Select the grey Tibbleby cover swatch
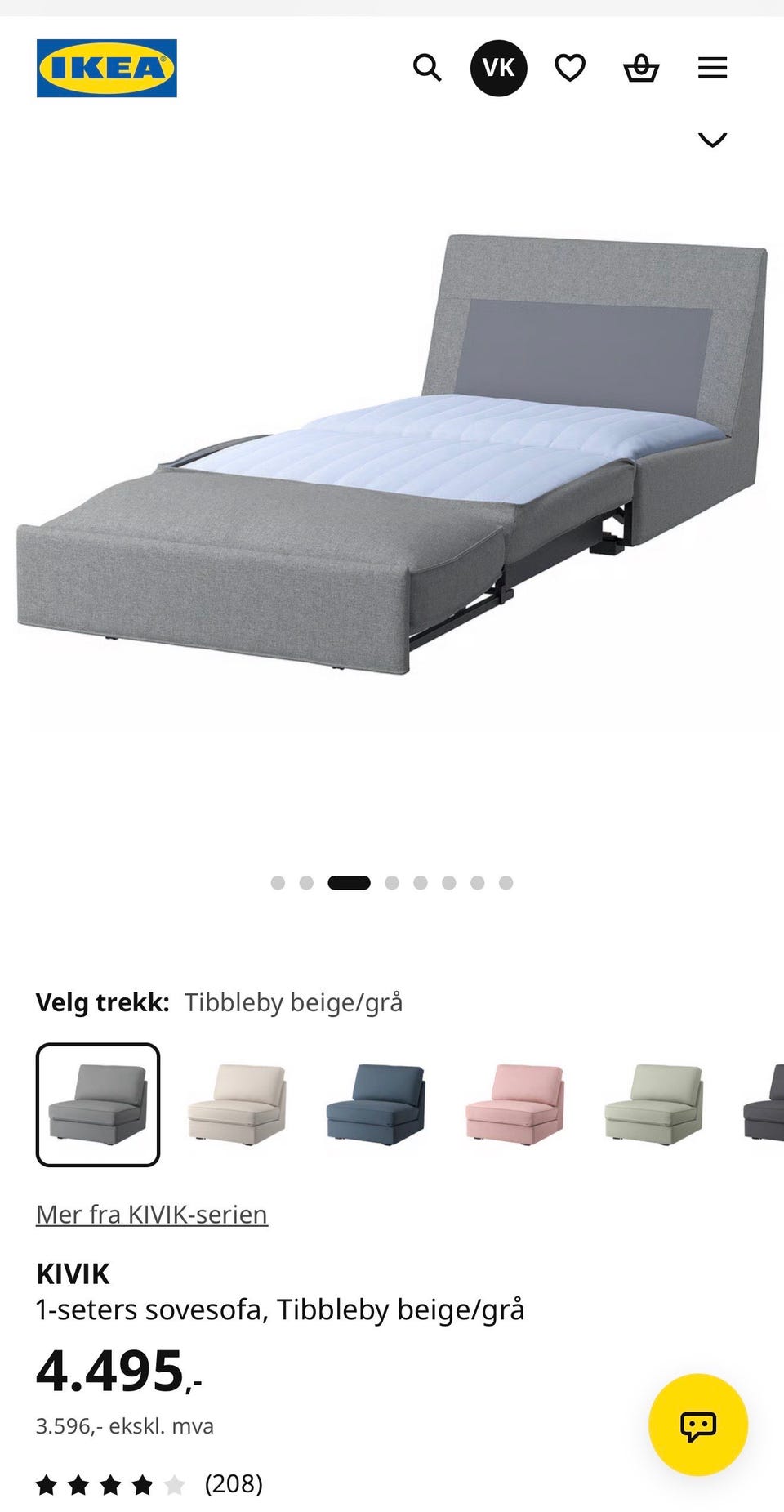Image resolution: width=784 pixels, height=1512 pixels. [98, 1104]
